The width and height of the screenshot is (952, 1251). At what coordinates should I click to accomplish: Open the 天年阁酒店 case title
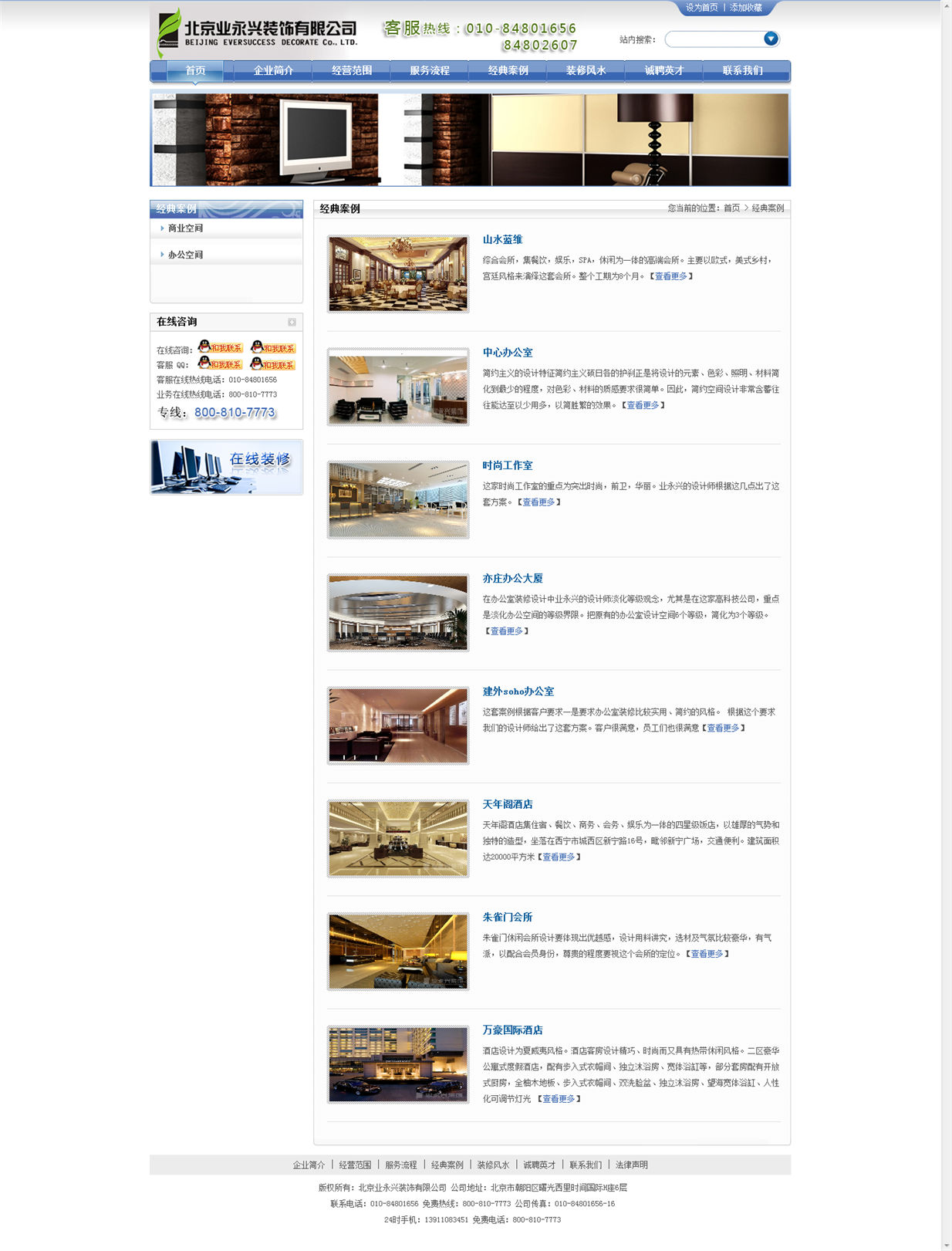(x=507, y=805)
